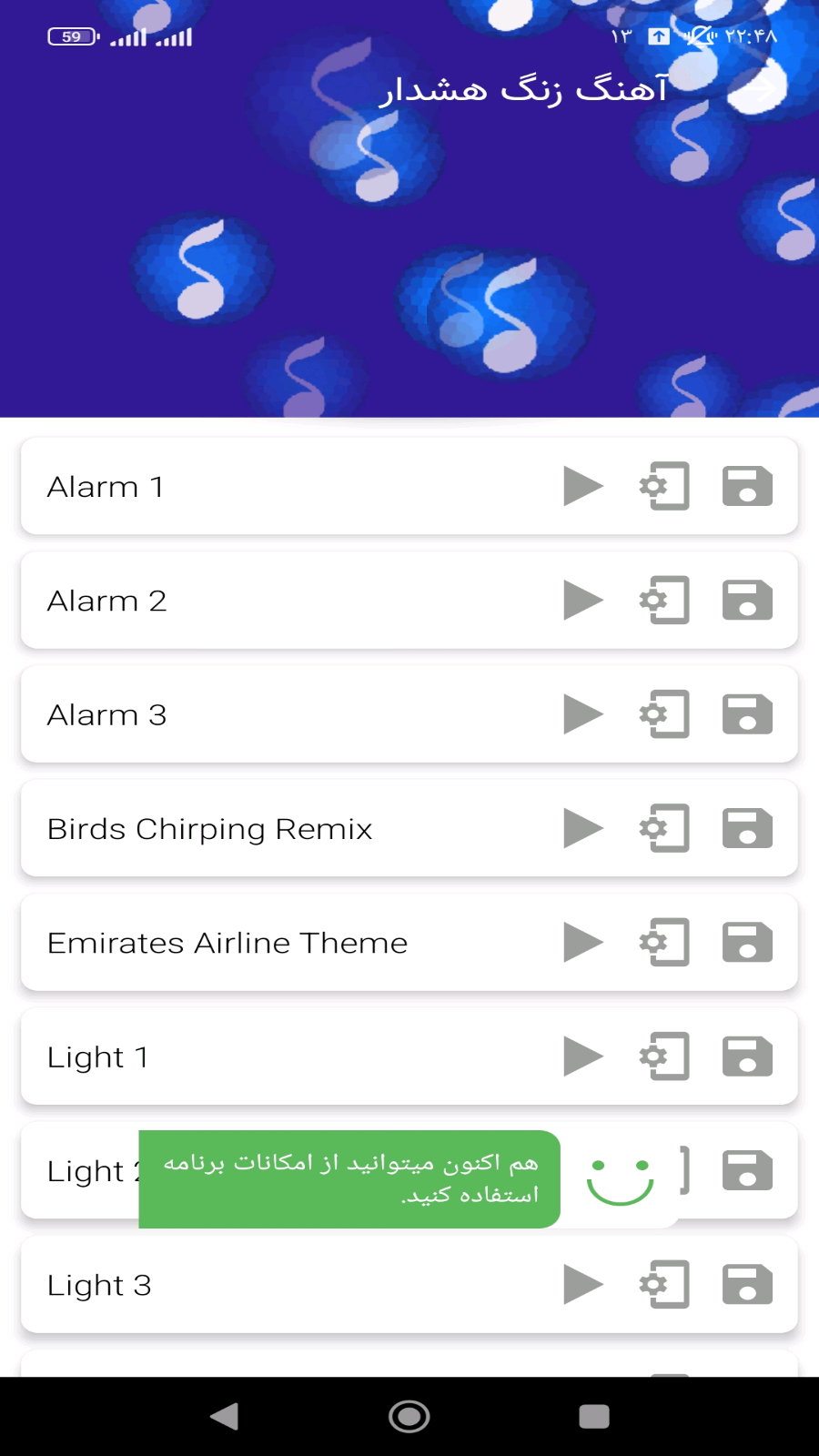This screenshot has height=1456, width=819.
Task: Save Alarm 2 to storage
Action: click(747, 601)
